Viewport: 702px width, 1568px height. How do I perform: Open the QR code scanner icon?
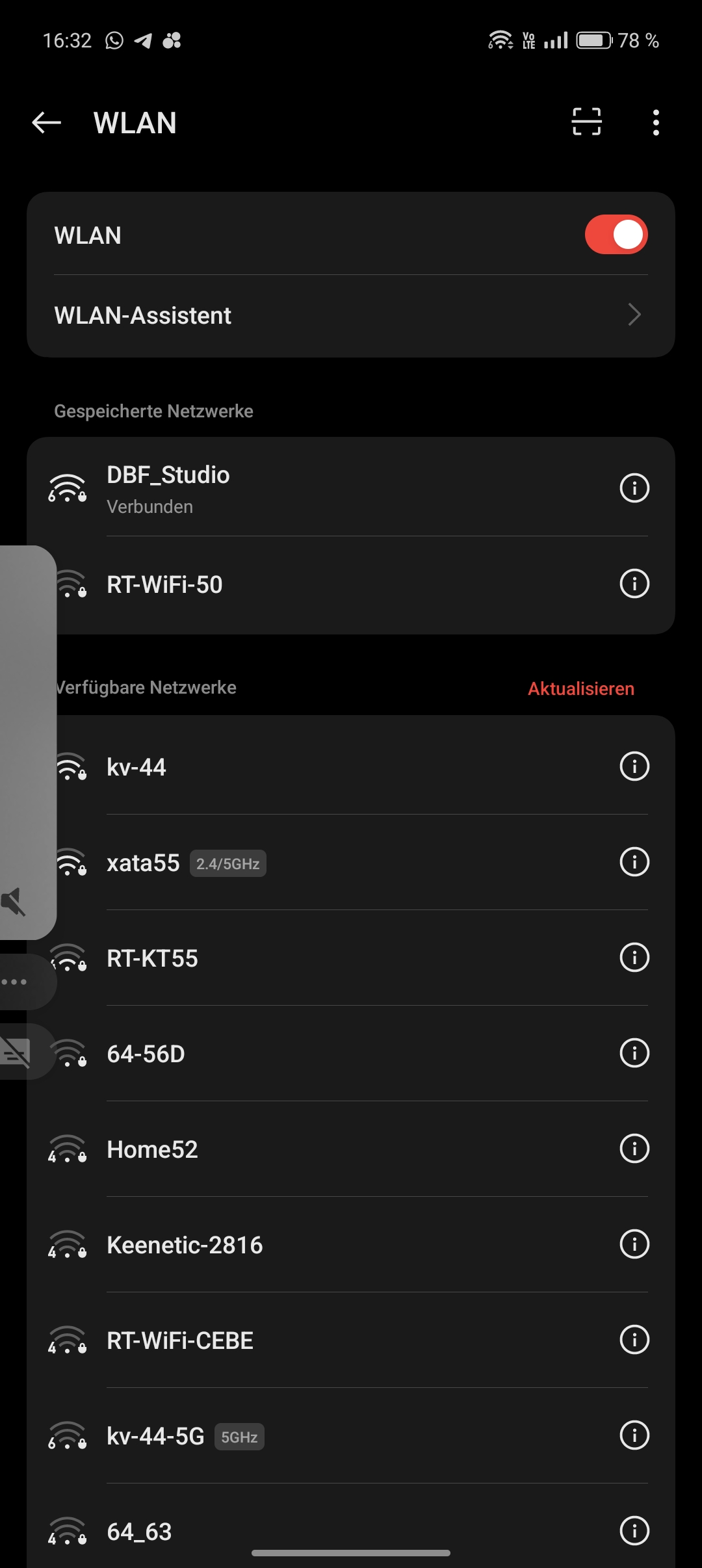tap(586, 122)
